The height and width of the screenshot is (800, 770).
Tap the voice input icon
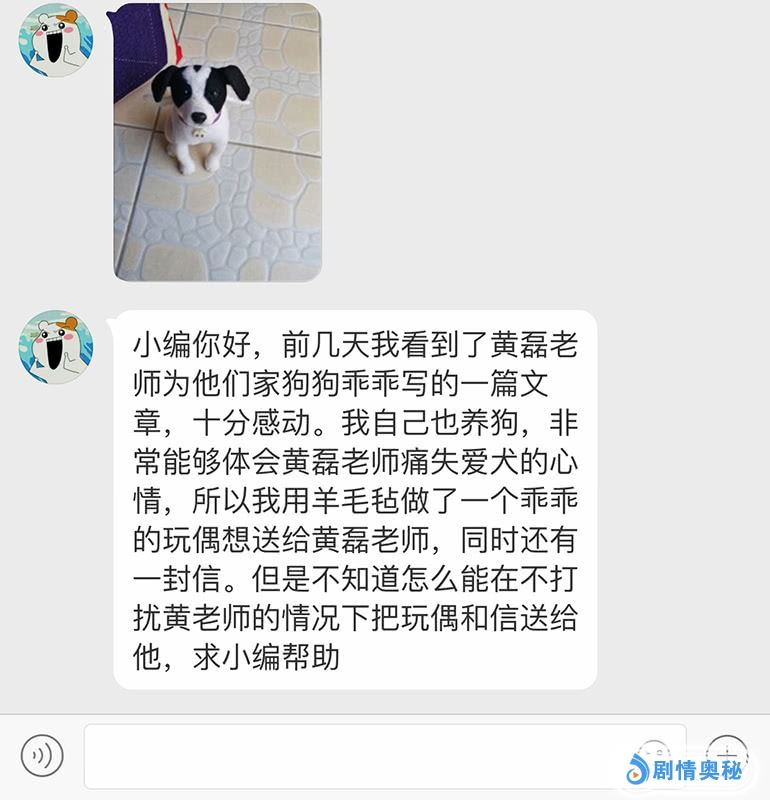pos(42,755)
